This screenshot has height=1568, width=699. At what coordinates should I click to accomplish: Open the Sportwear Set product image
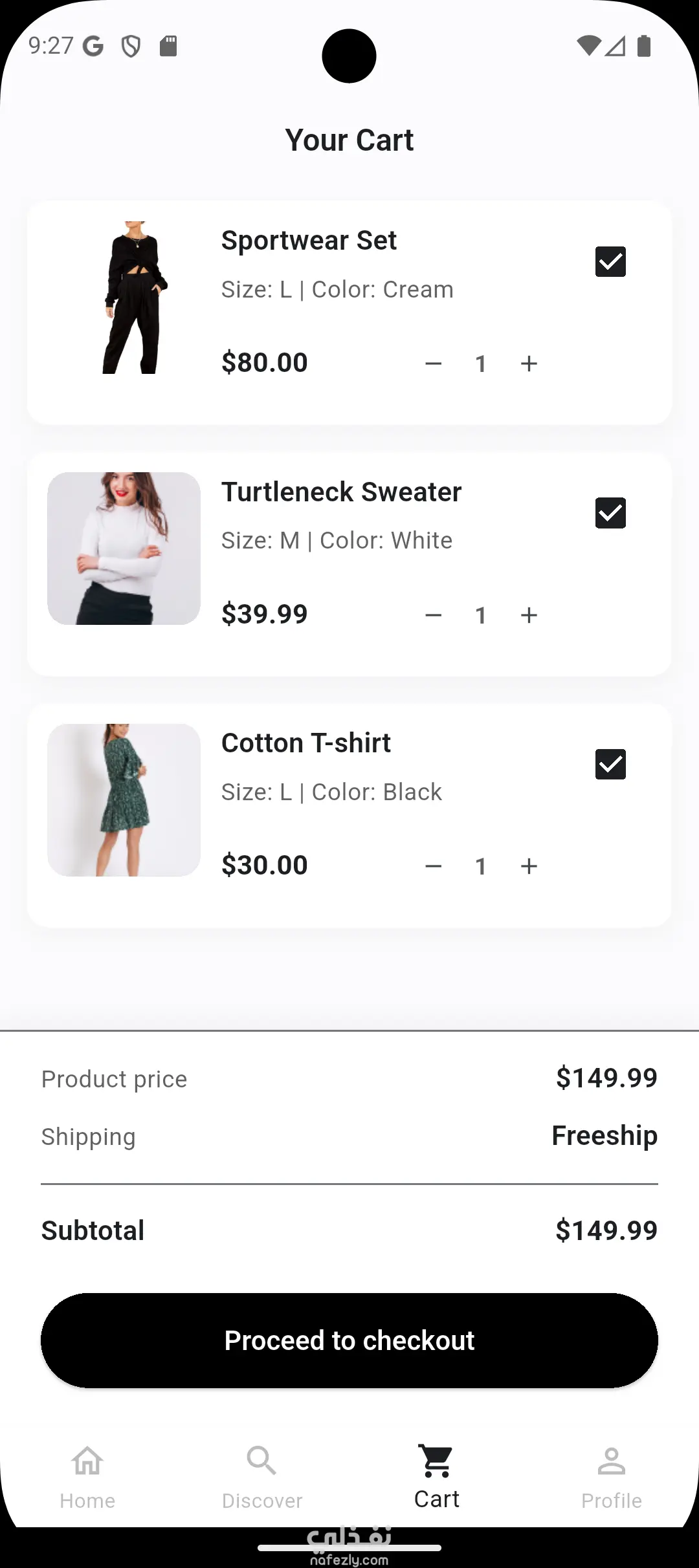tap(124, 298)
